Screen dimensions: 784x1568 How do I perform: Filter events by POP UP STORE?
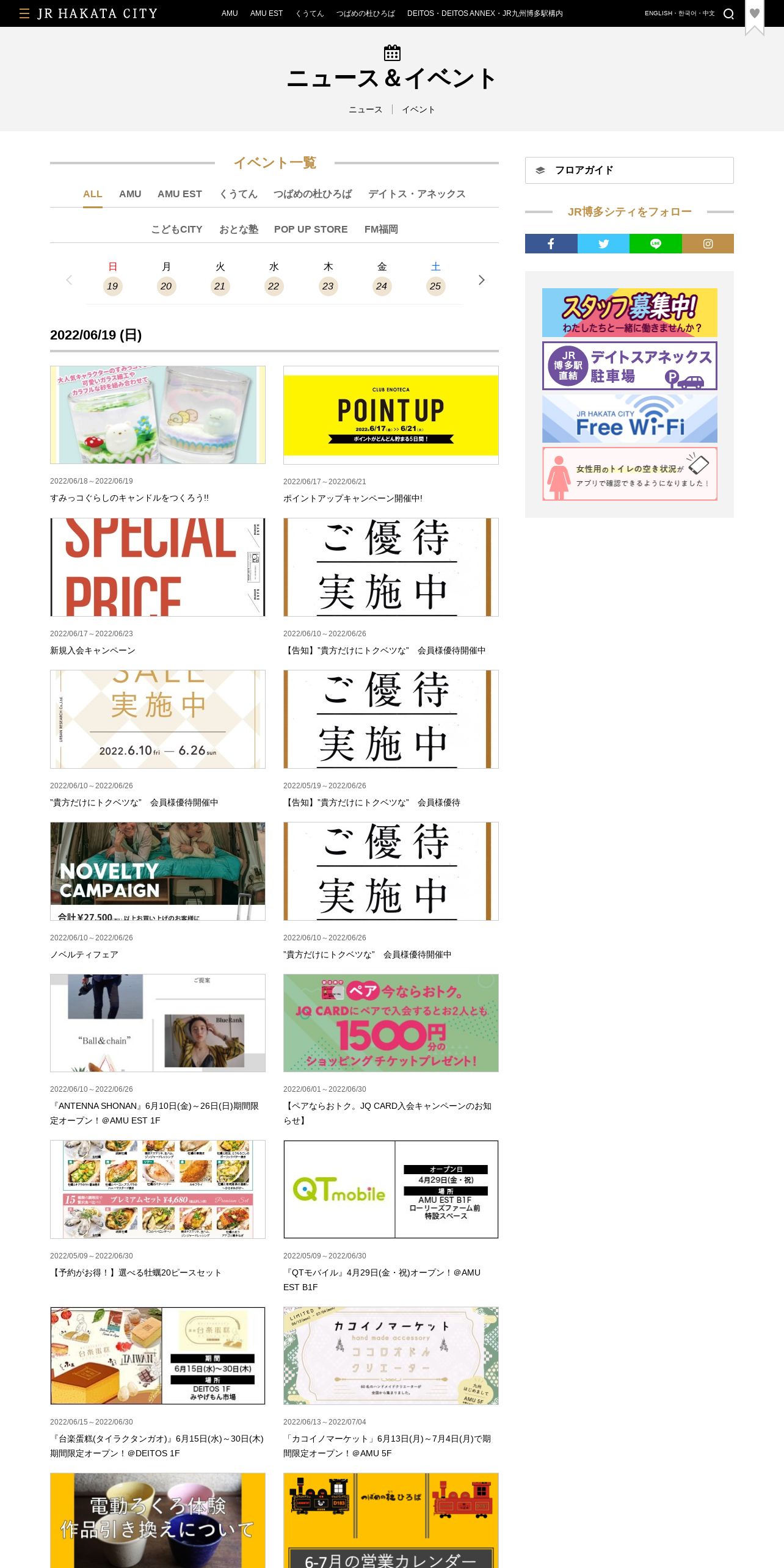tap(311, 230)
